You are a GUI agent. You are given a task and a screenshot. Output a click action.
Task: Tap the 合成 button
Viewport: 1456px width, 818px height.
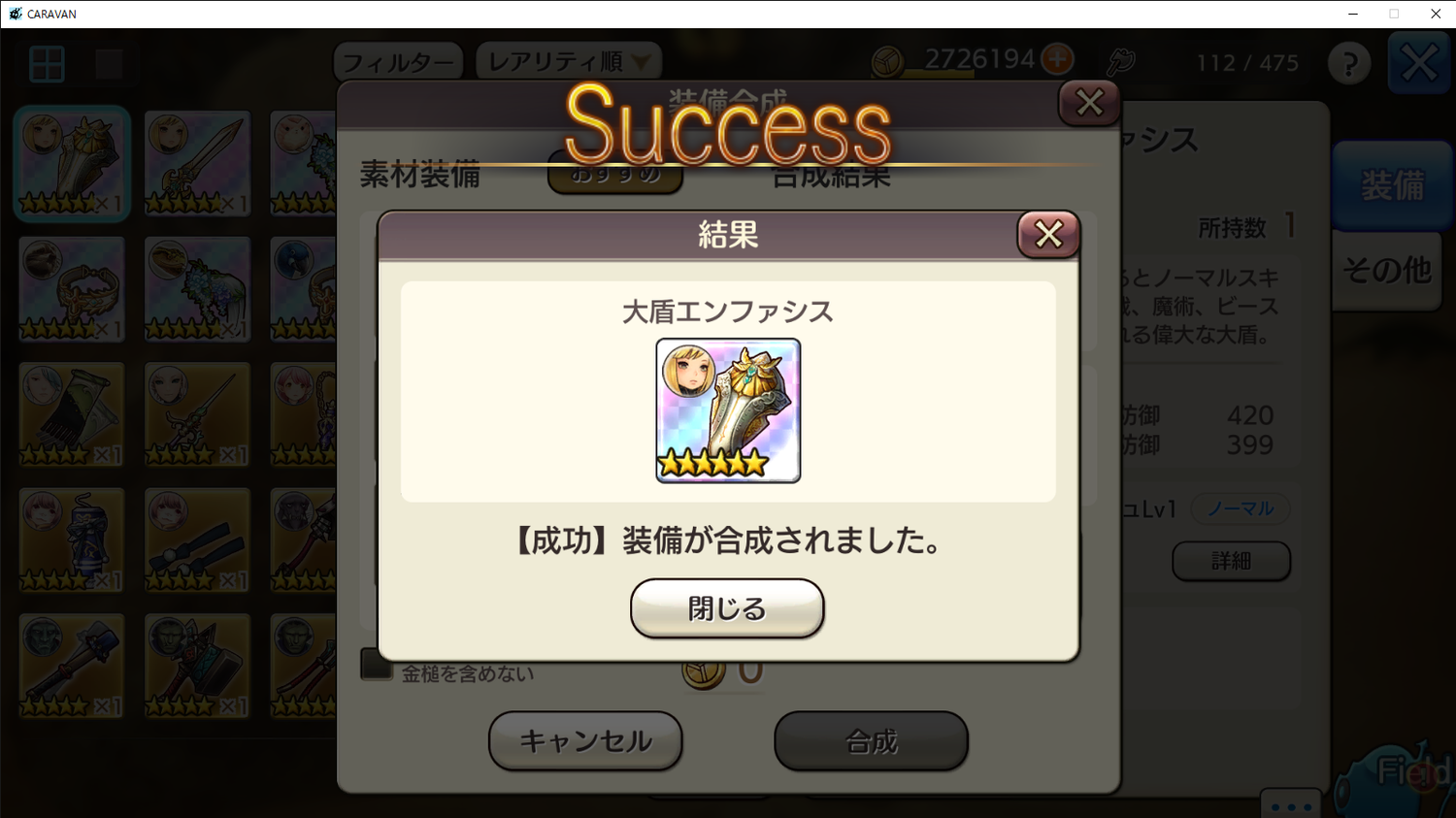871,741
